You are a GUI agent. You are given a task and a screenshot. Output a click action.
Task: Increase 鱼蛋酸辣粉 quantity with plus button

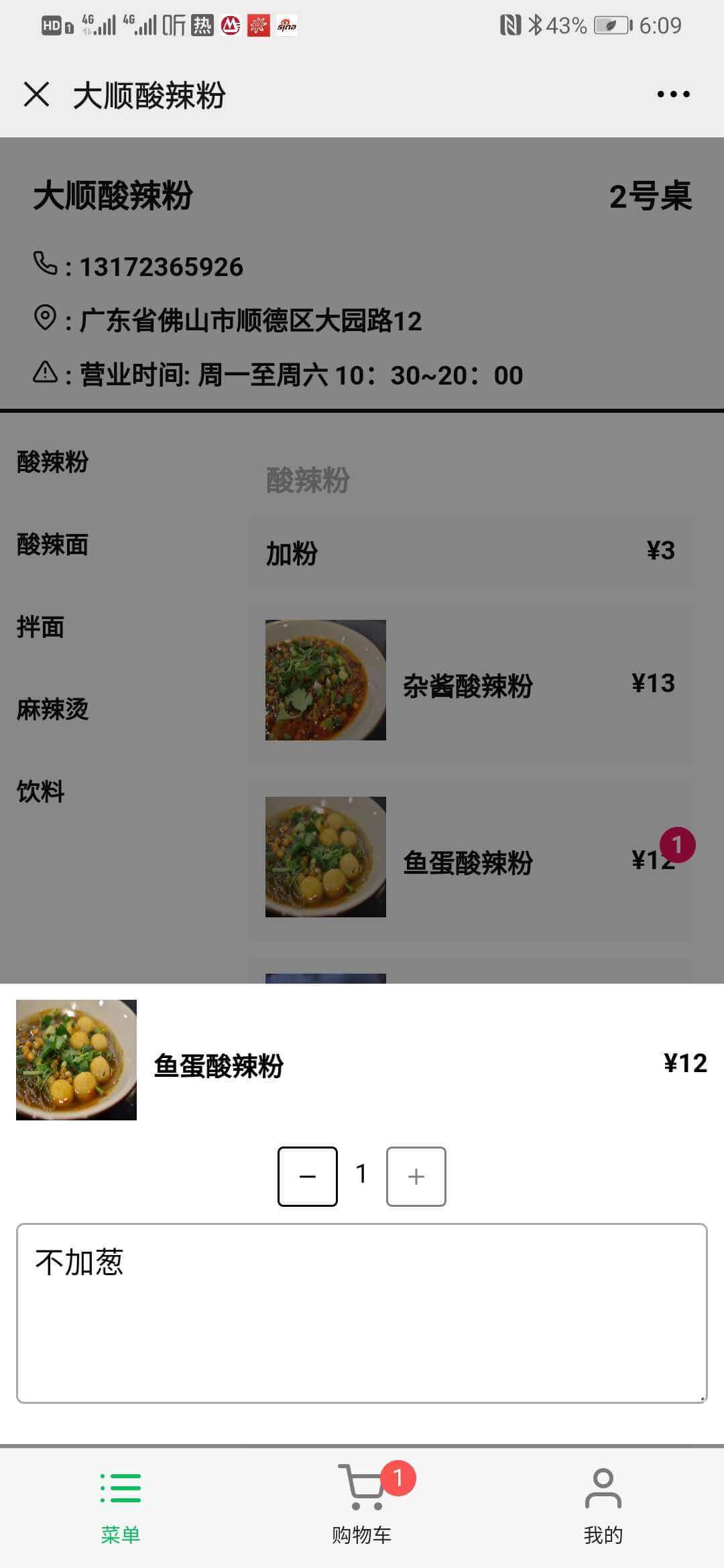click(416, 1177)
